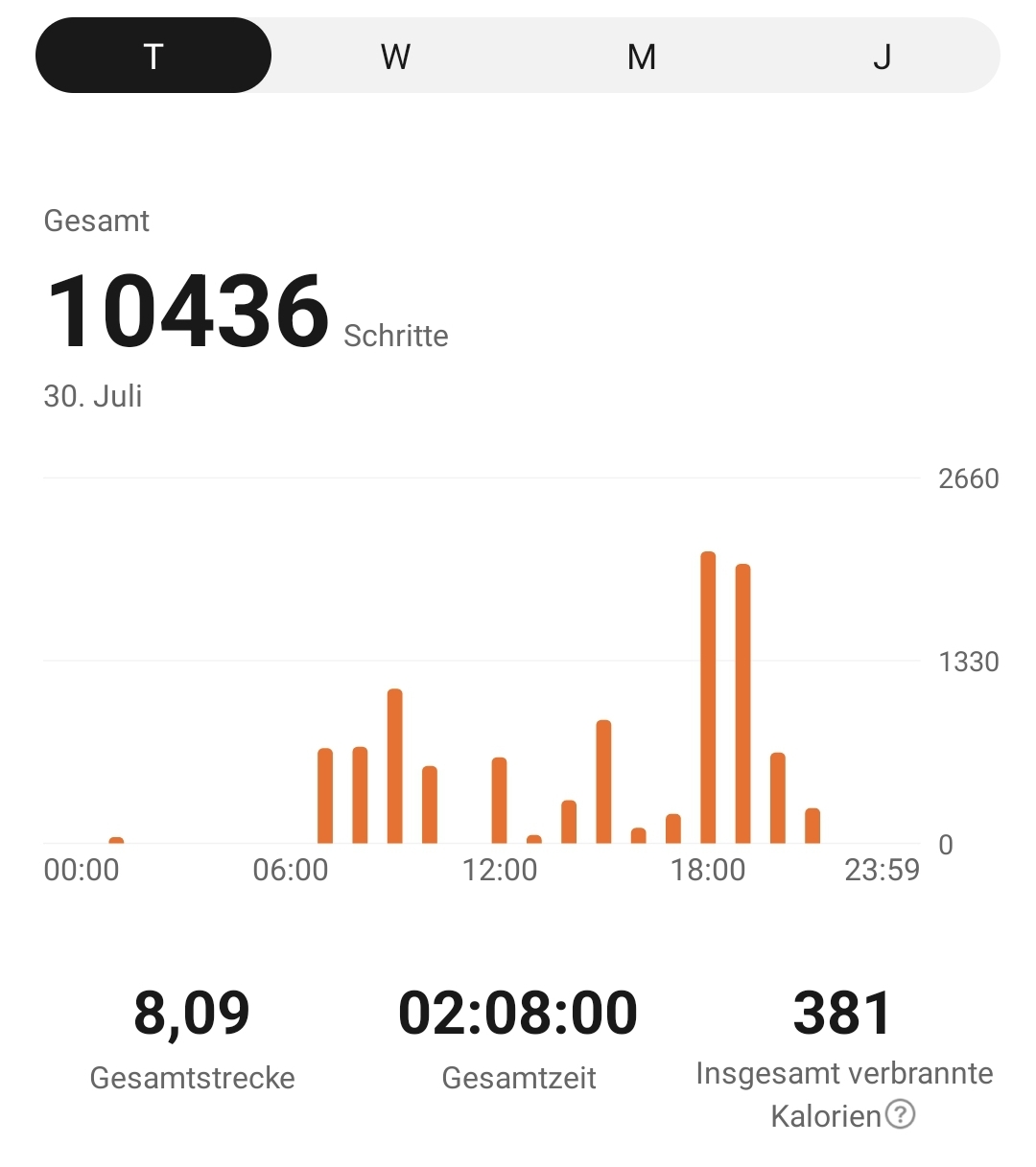Open the calories help question mark
This screenshot has width=1036, height=1167.
coord(900,1114)
